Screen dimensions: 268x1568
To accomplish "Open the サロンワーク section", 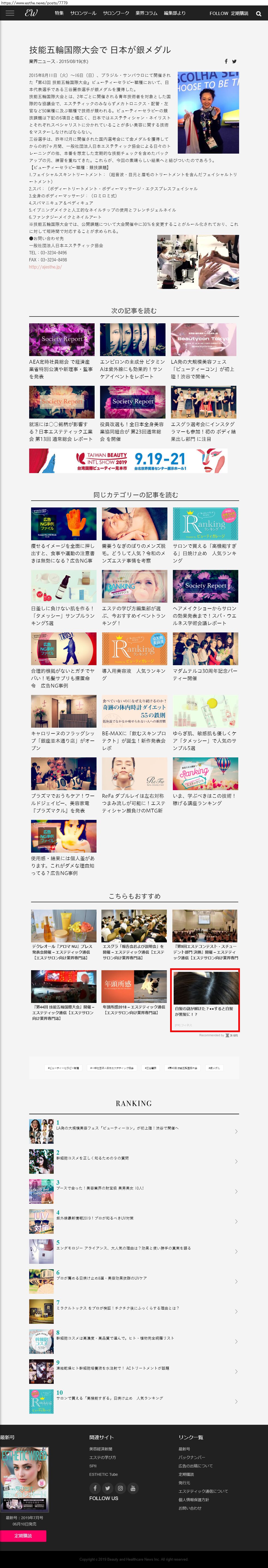I will click(116, 13).
